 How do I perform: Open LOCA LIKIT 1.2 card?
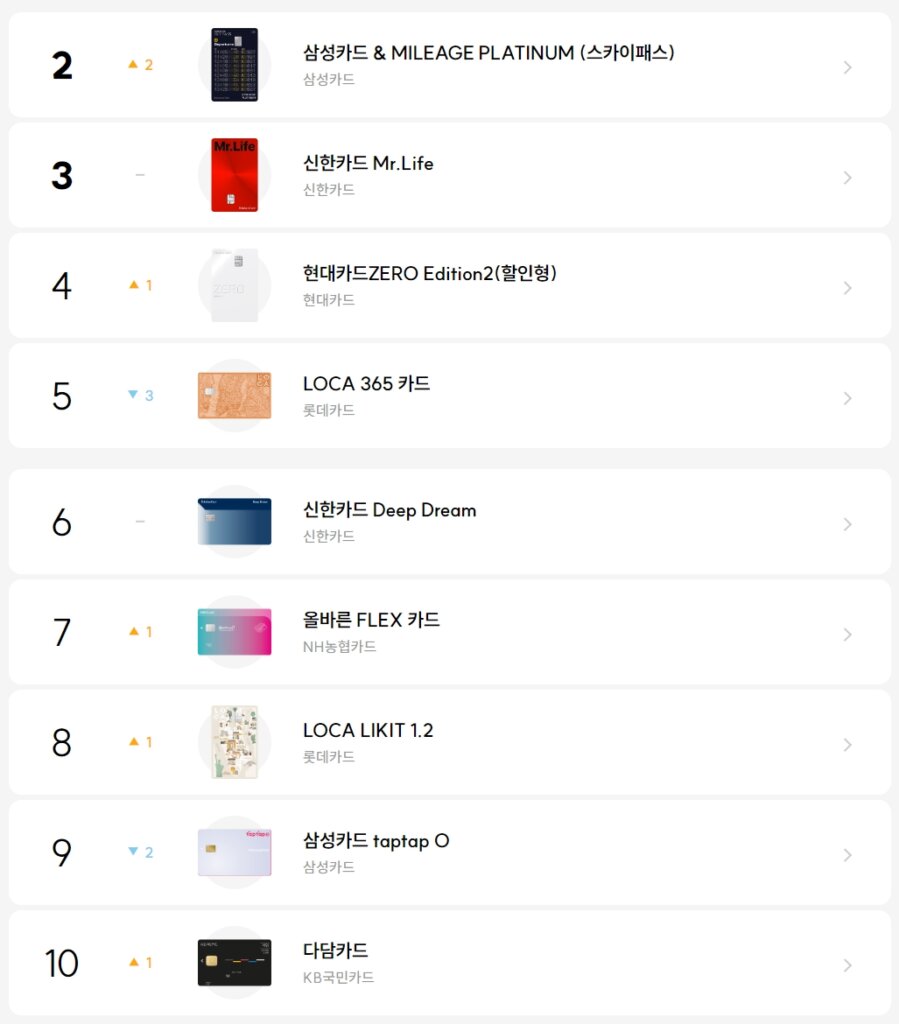(x=368, y=731)
